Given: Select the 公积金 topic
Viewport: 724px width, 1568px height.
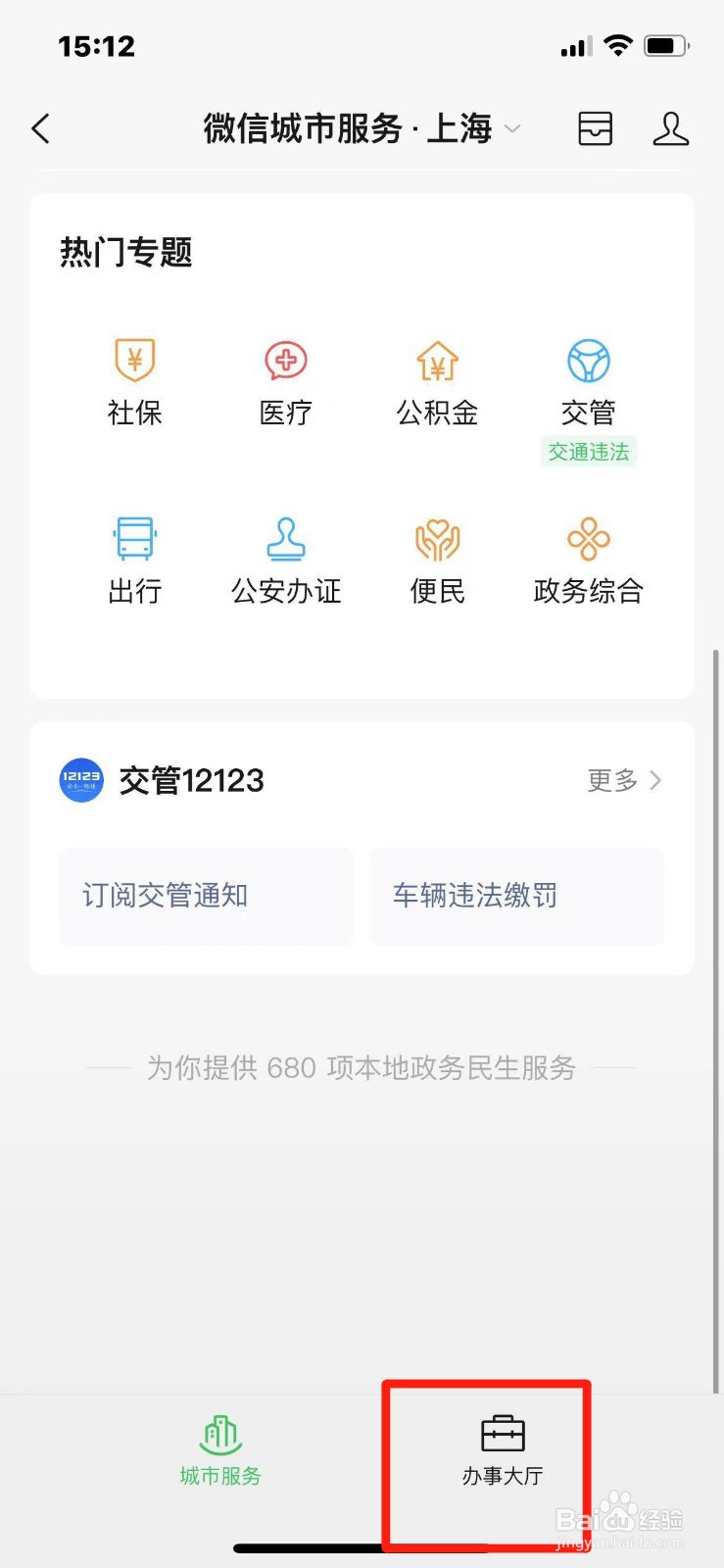Looking at the screenshot, I should 437,383.
